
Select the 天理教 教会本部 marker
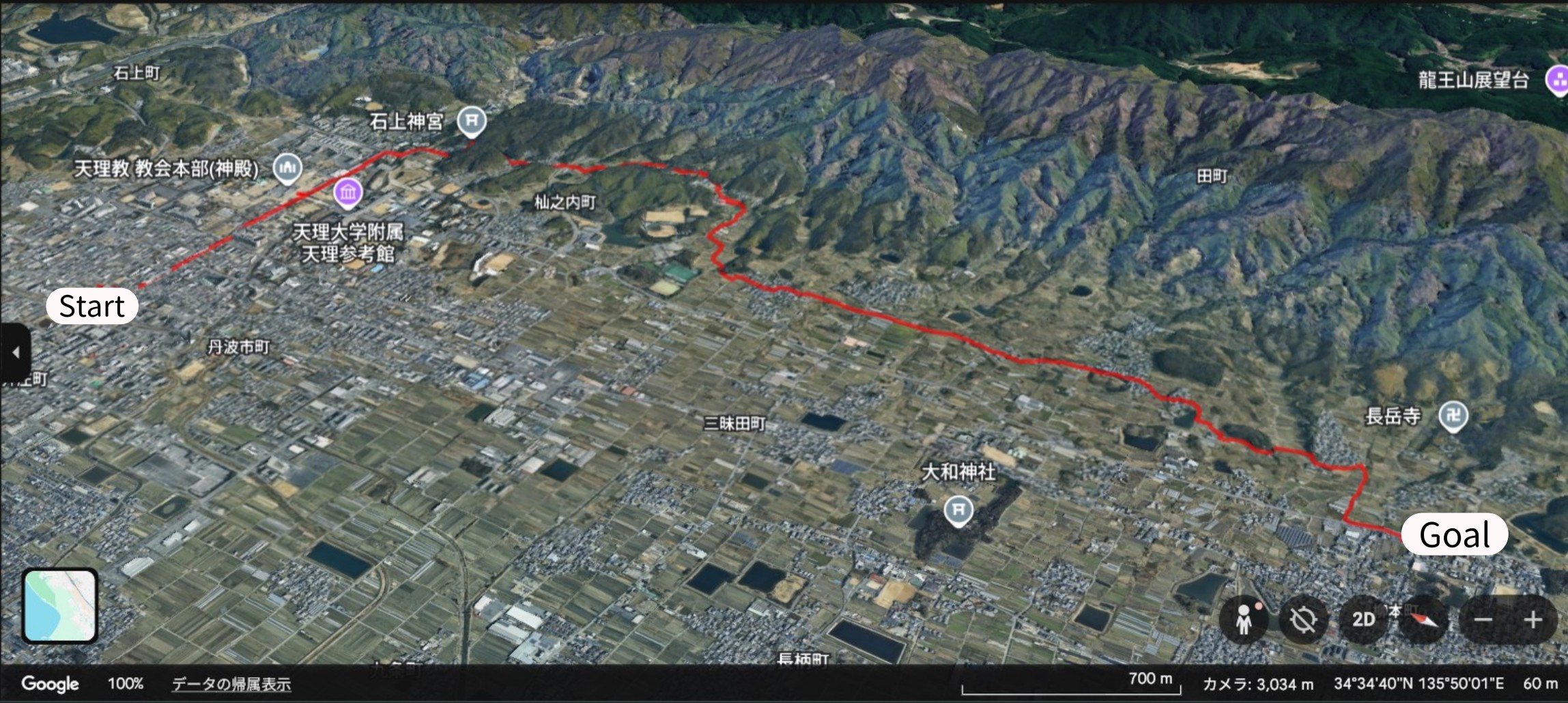pos(287,167)
